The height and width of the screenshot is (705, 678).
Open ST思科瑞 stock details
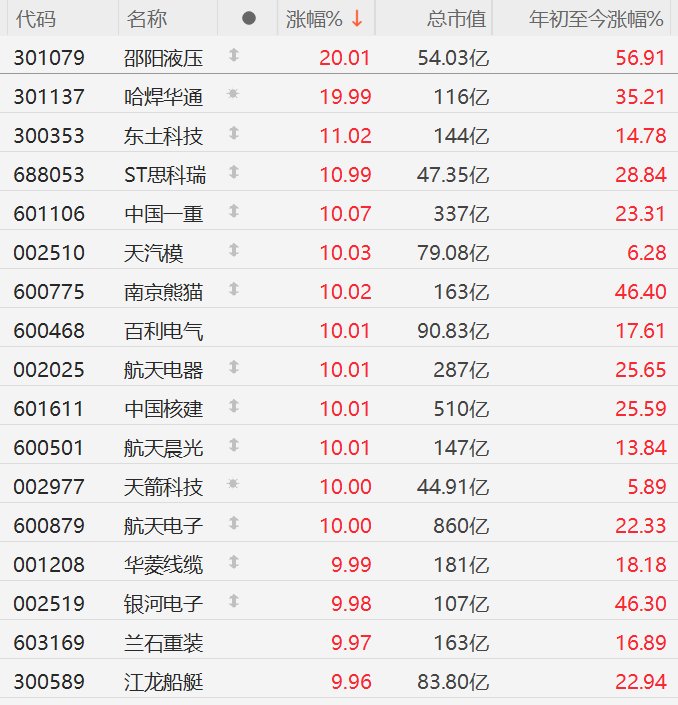(165, 175)
